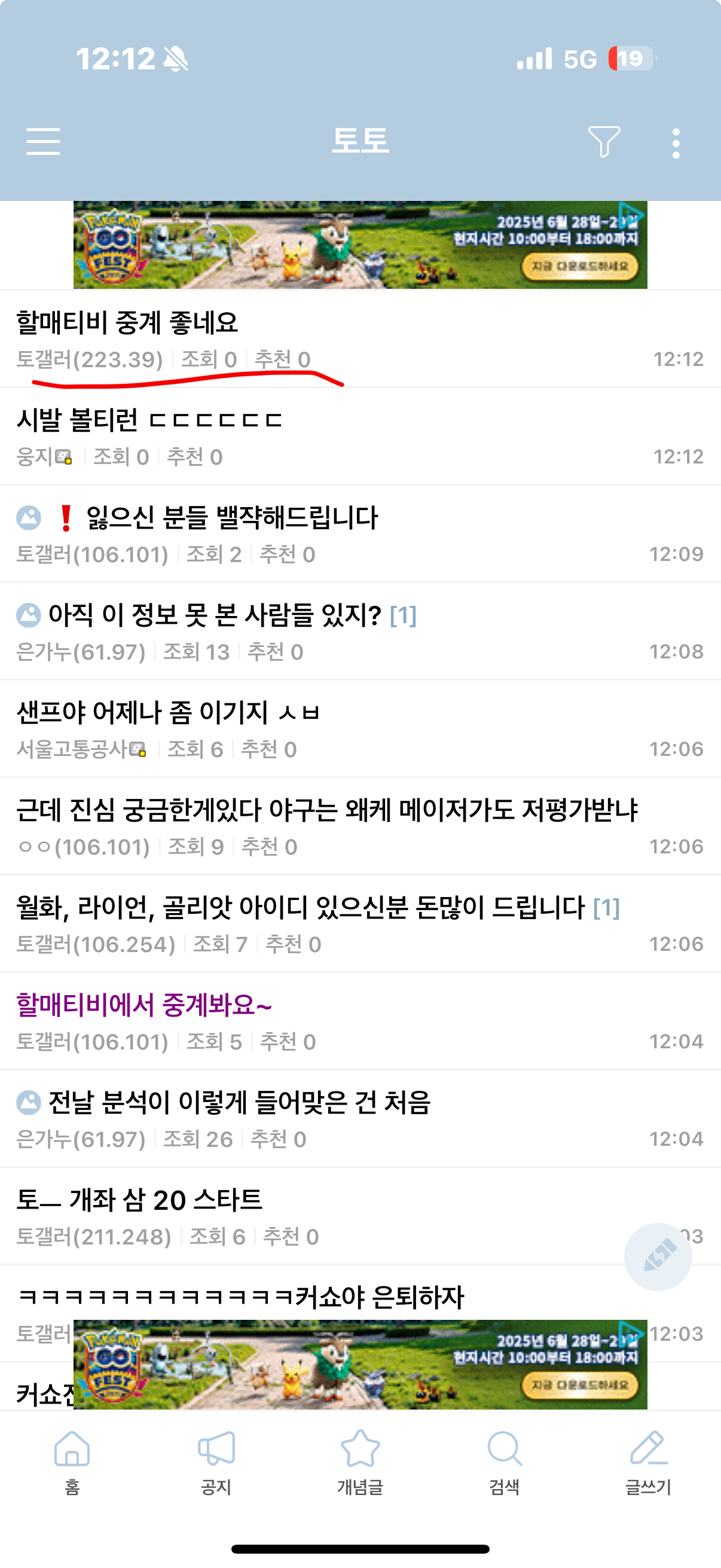Open post '근데 진심 궁금한게있다 야구는…'
This screenshot has width=721, height=1568.
[326, 810]
